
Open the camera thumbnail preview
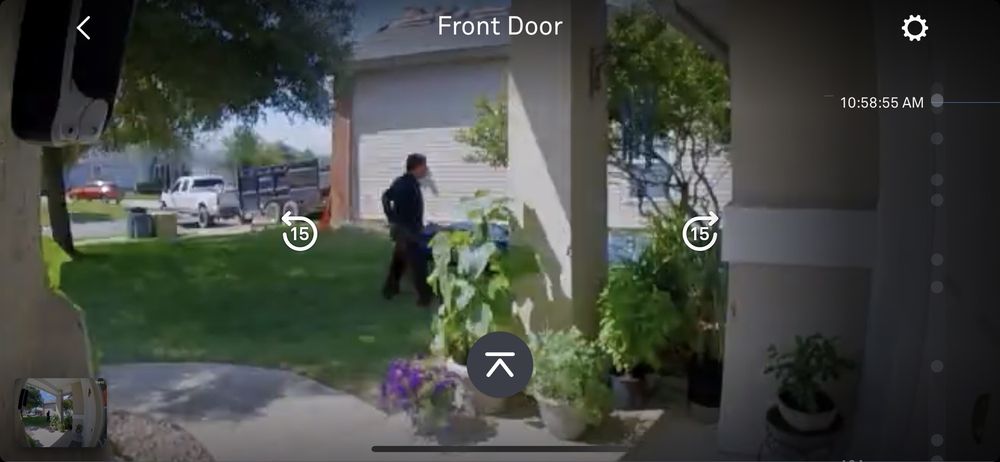(x=60, y=411)
